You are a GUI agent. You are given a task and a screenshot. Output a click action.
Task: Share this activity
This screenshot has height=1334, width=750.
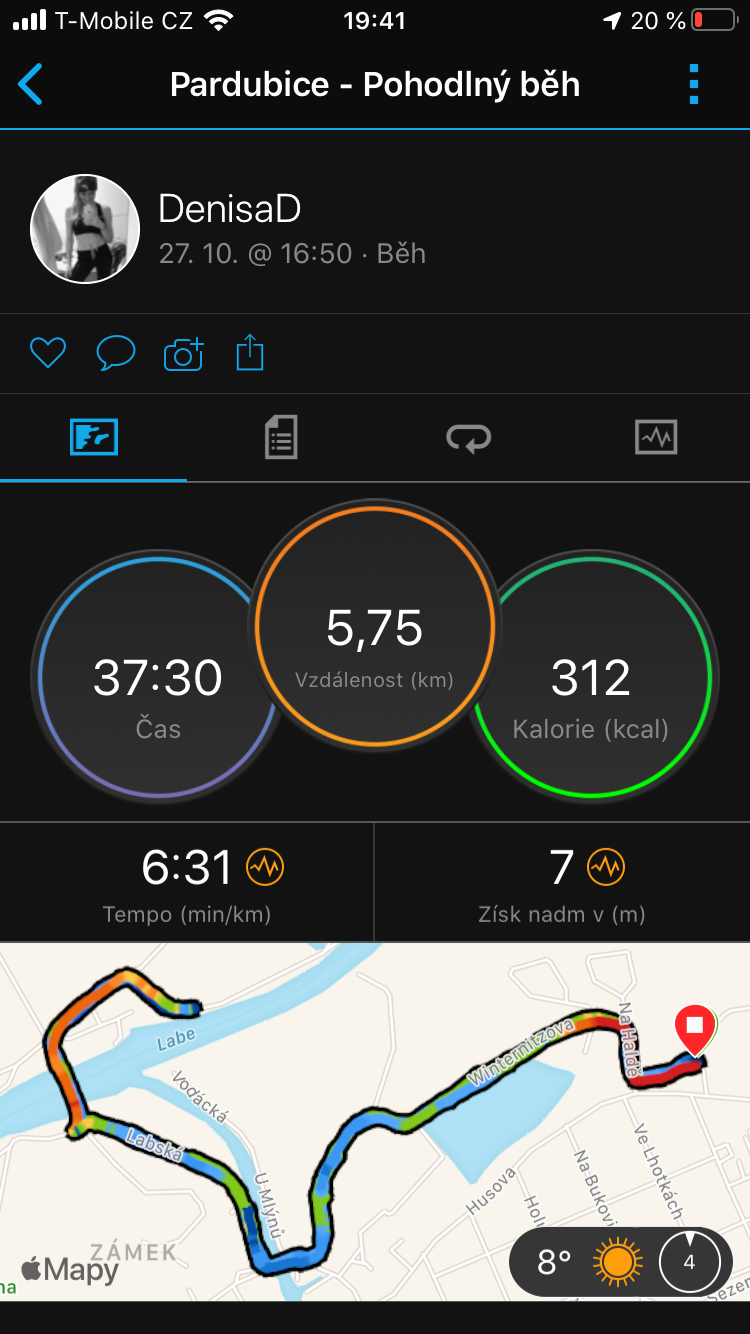250,353
